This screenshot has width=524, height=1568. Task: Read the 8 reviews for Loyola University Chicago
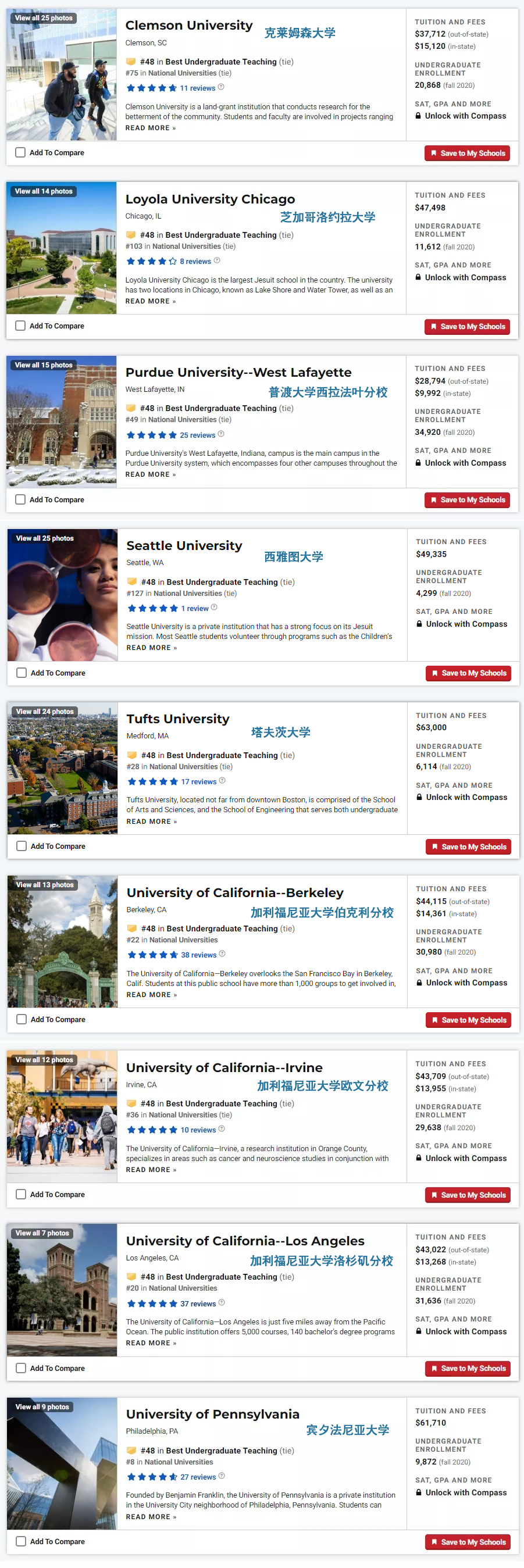tap(195, 262)
